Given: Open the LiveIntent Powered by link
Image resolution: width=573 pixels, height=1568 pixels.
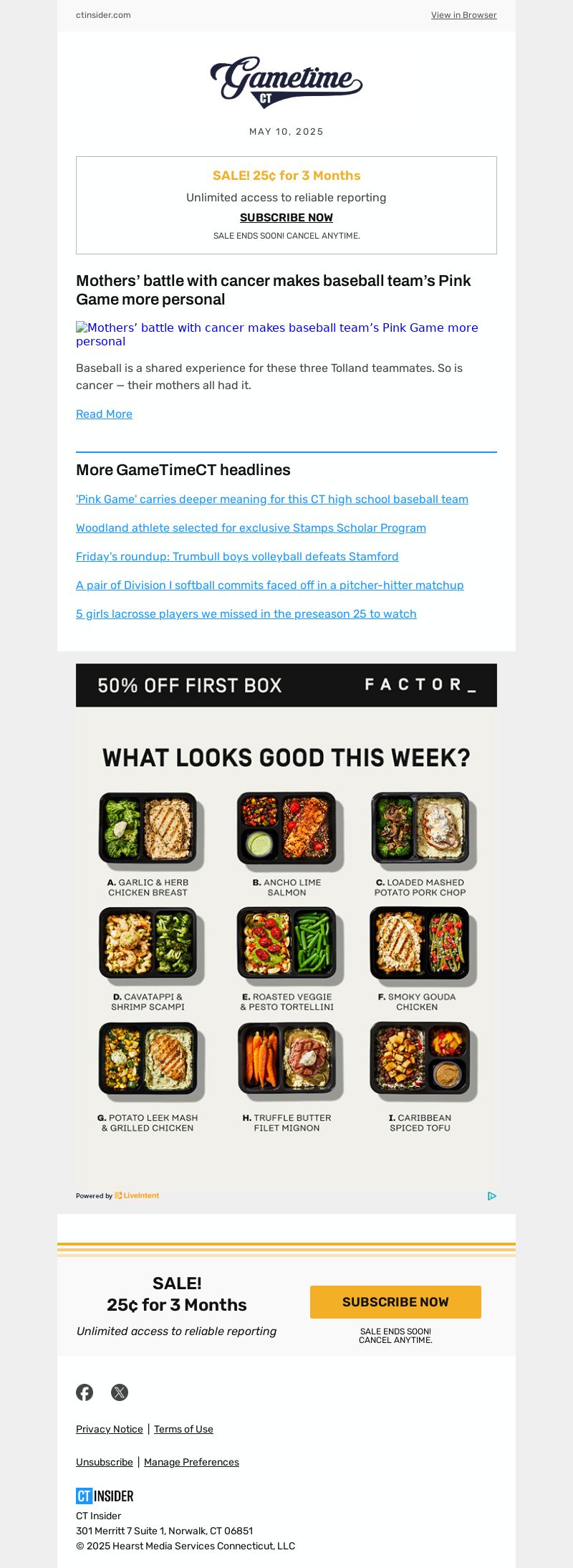Looking at the screenshot, I should pos(117,1195).
